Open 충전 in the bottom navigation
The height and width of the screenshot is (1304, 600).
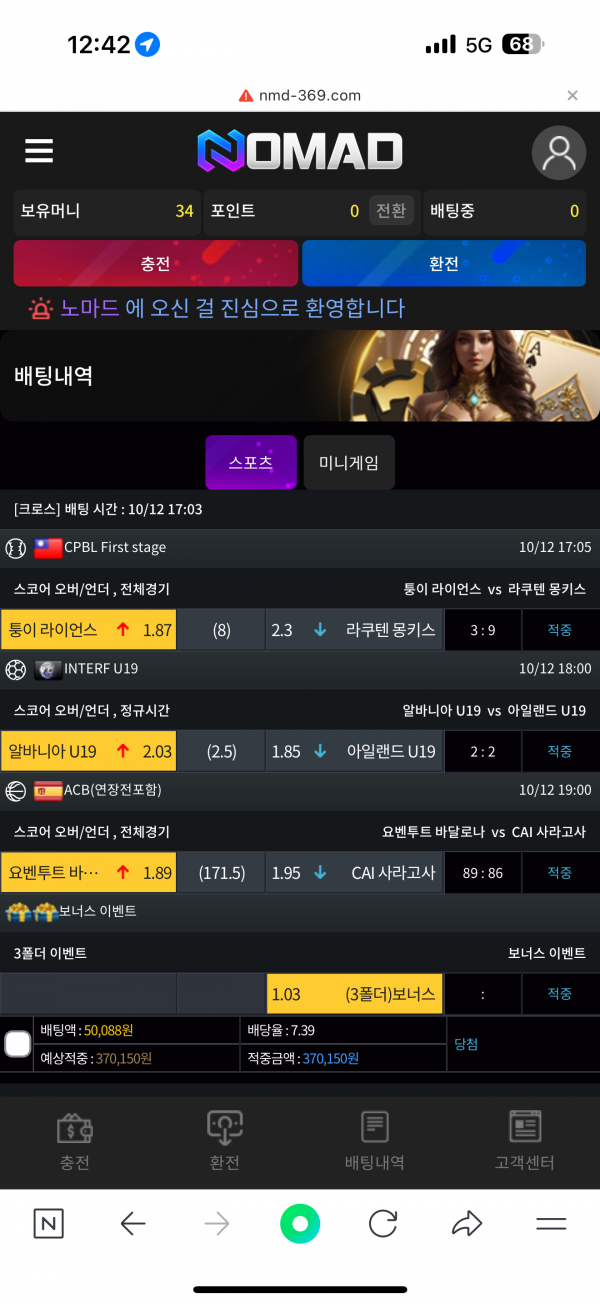[75, 1141]
